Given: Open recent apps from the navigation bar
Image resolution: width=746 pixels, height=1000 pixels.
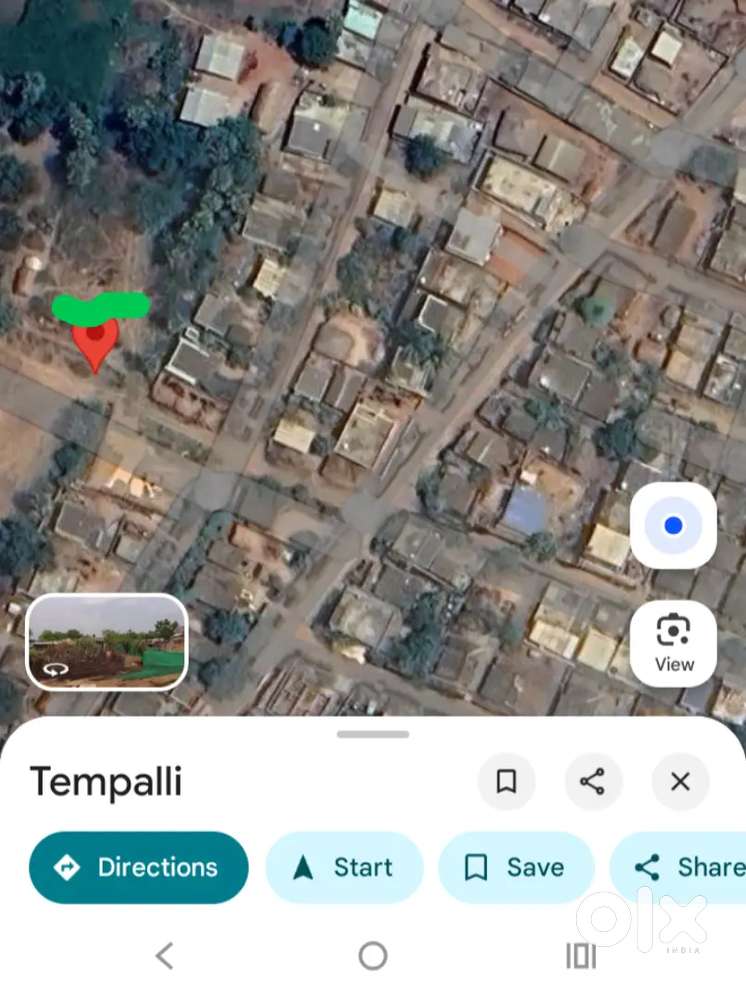Looking at the screenshot, I should (580, 956).
